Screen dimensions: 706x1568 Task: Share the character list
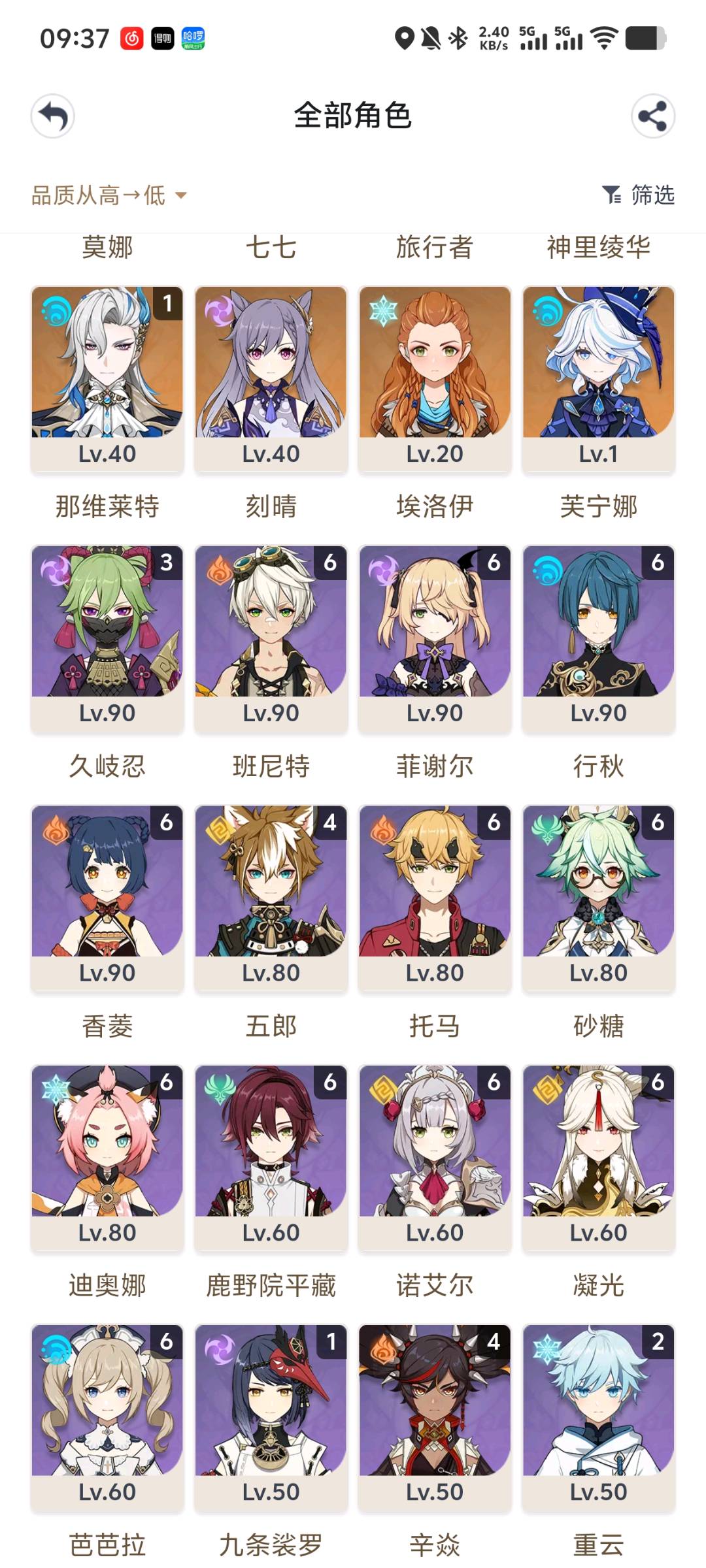click(652, 117)
